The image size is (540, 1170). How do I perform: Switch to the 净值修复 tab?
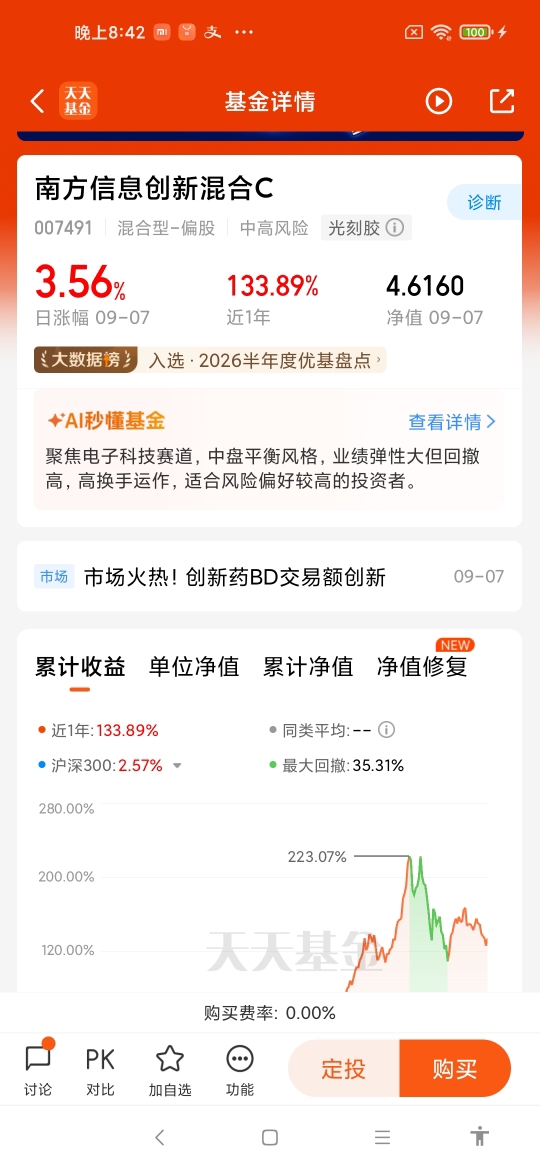click(422, 666)
